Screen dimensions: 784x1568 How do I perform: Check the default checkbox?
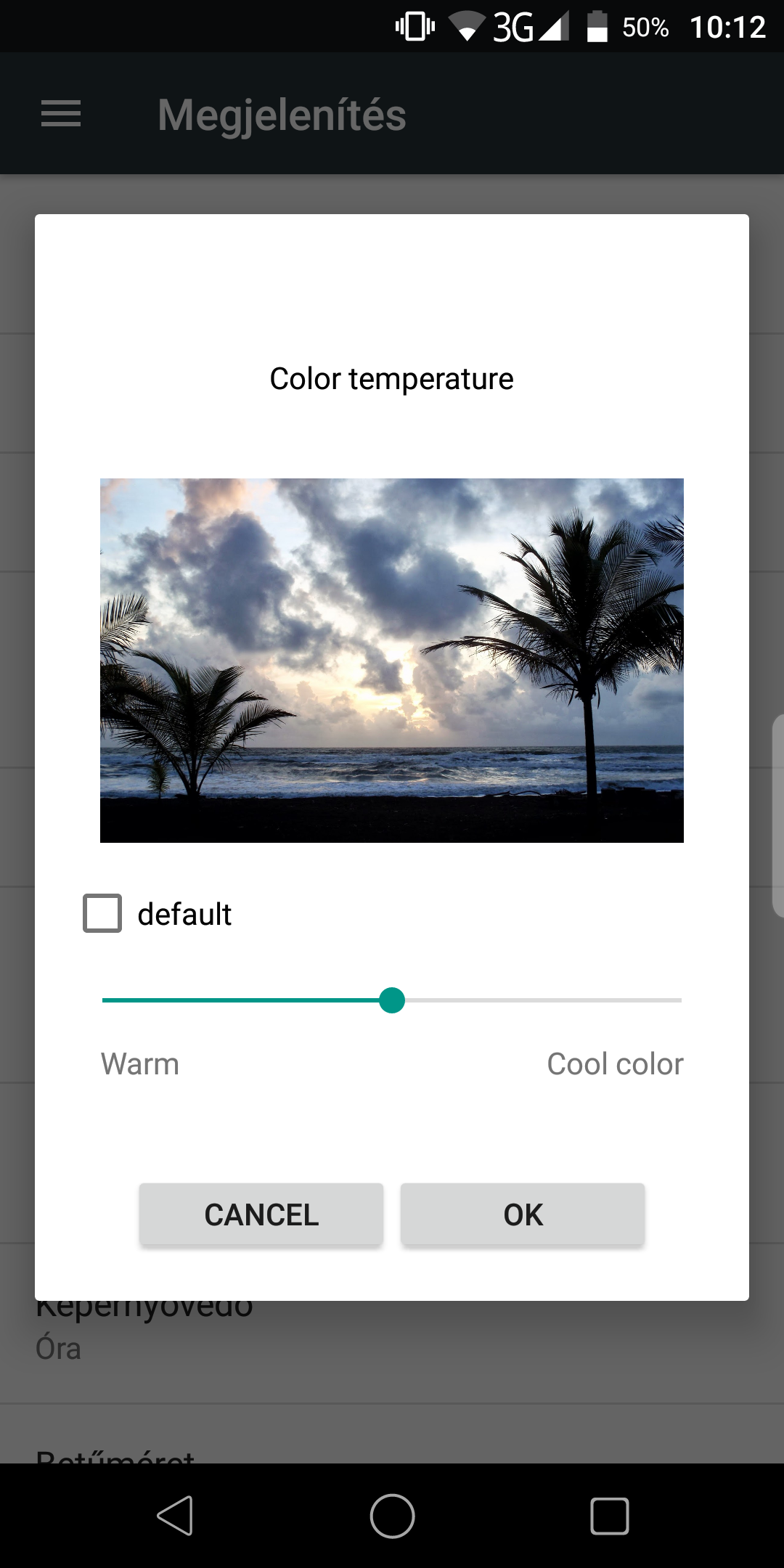coord(102,913)
